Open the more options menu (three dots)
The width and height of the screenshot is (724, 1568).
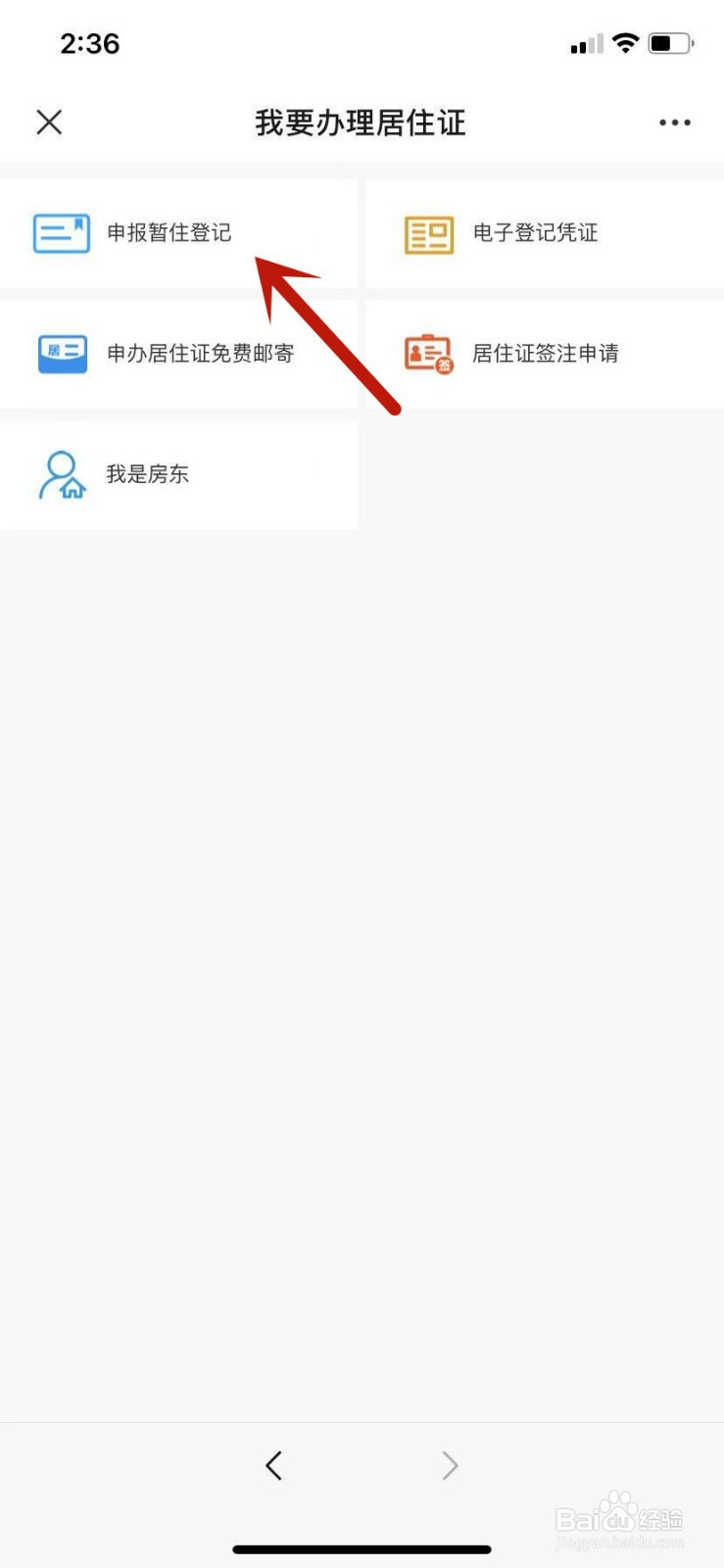675,122
